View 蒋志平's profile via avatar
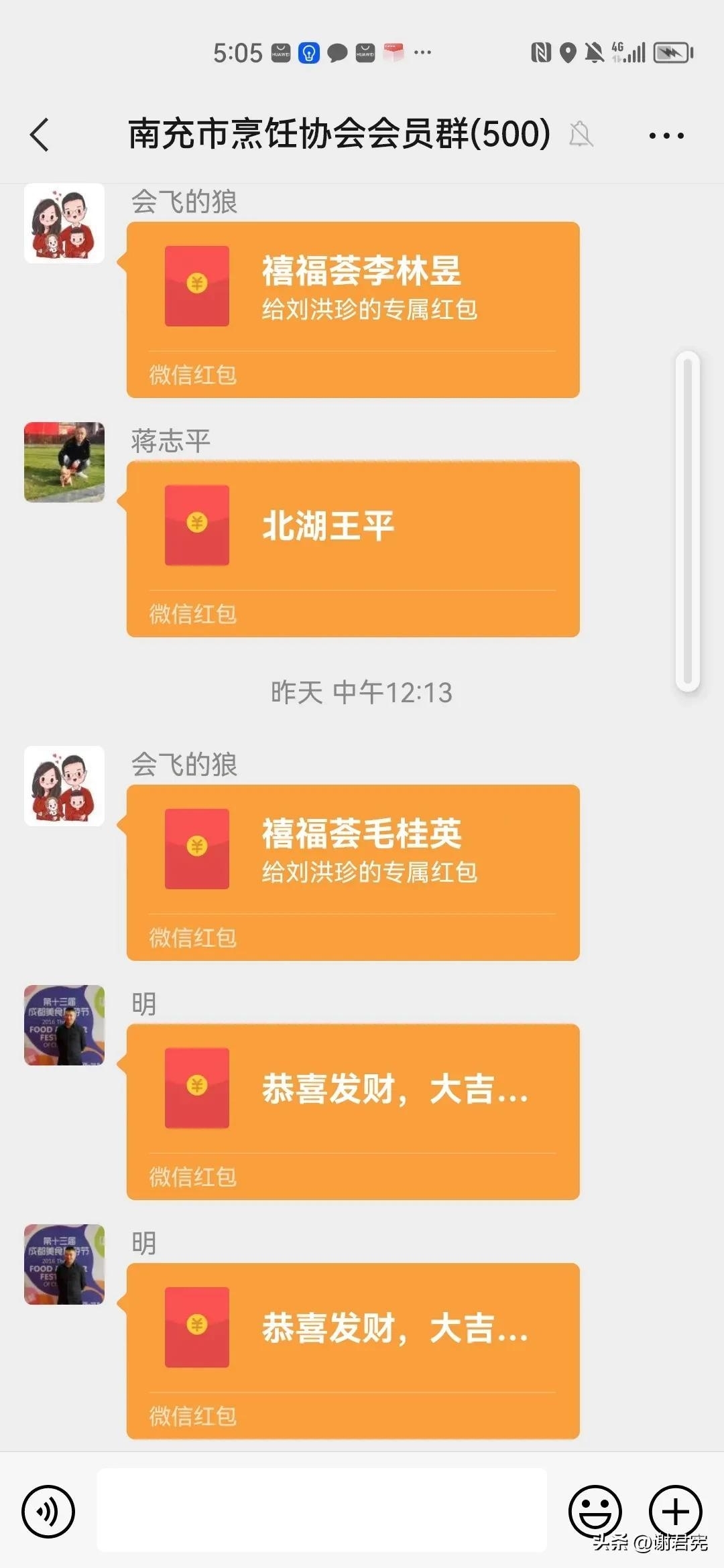This screenshot has width=724, height=1568. [64, 462]
